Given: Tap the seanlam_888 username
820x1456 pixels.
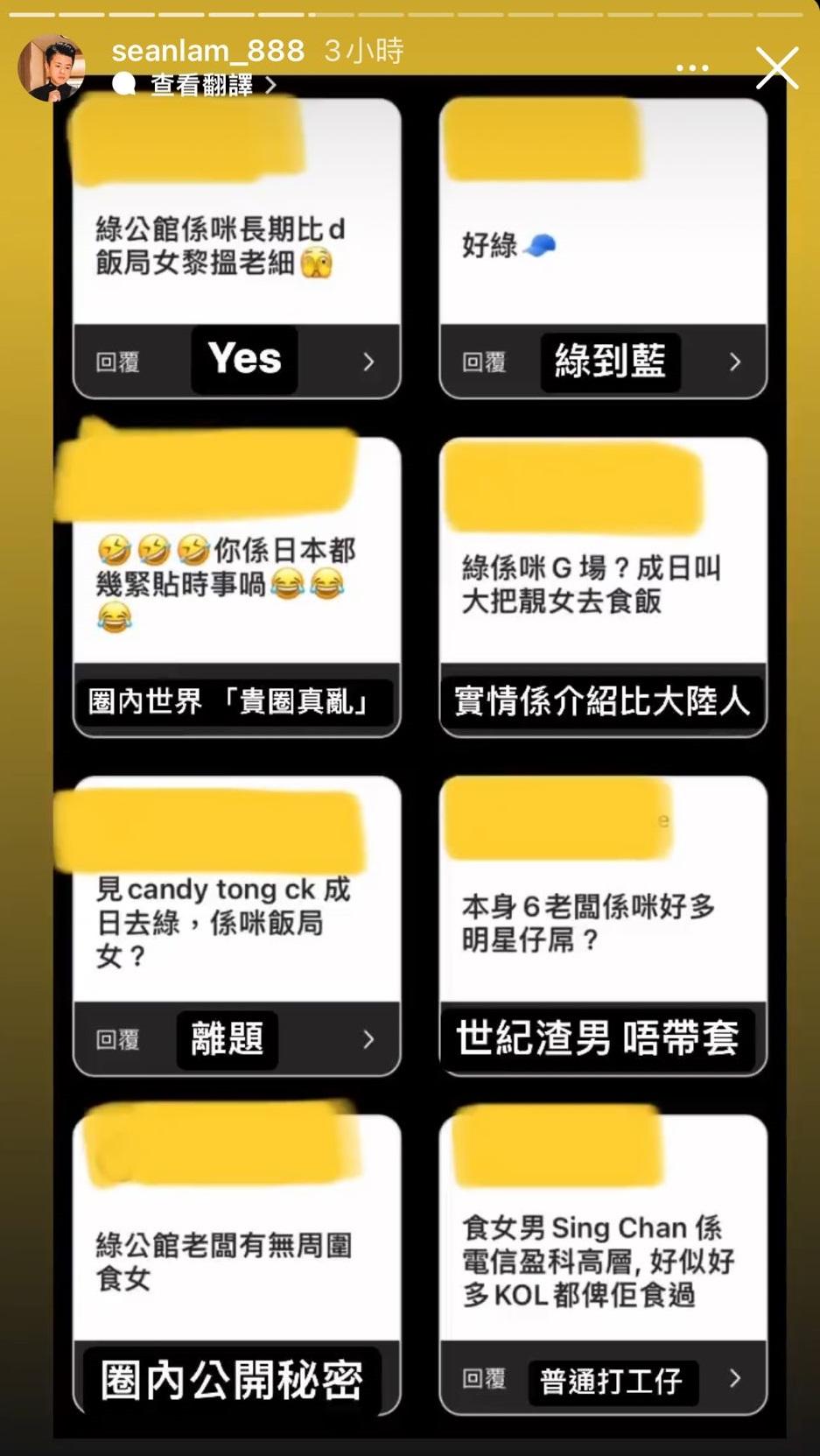Looking at the screenshot, I should [207, 51].
